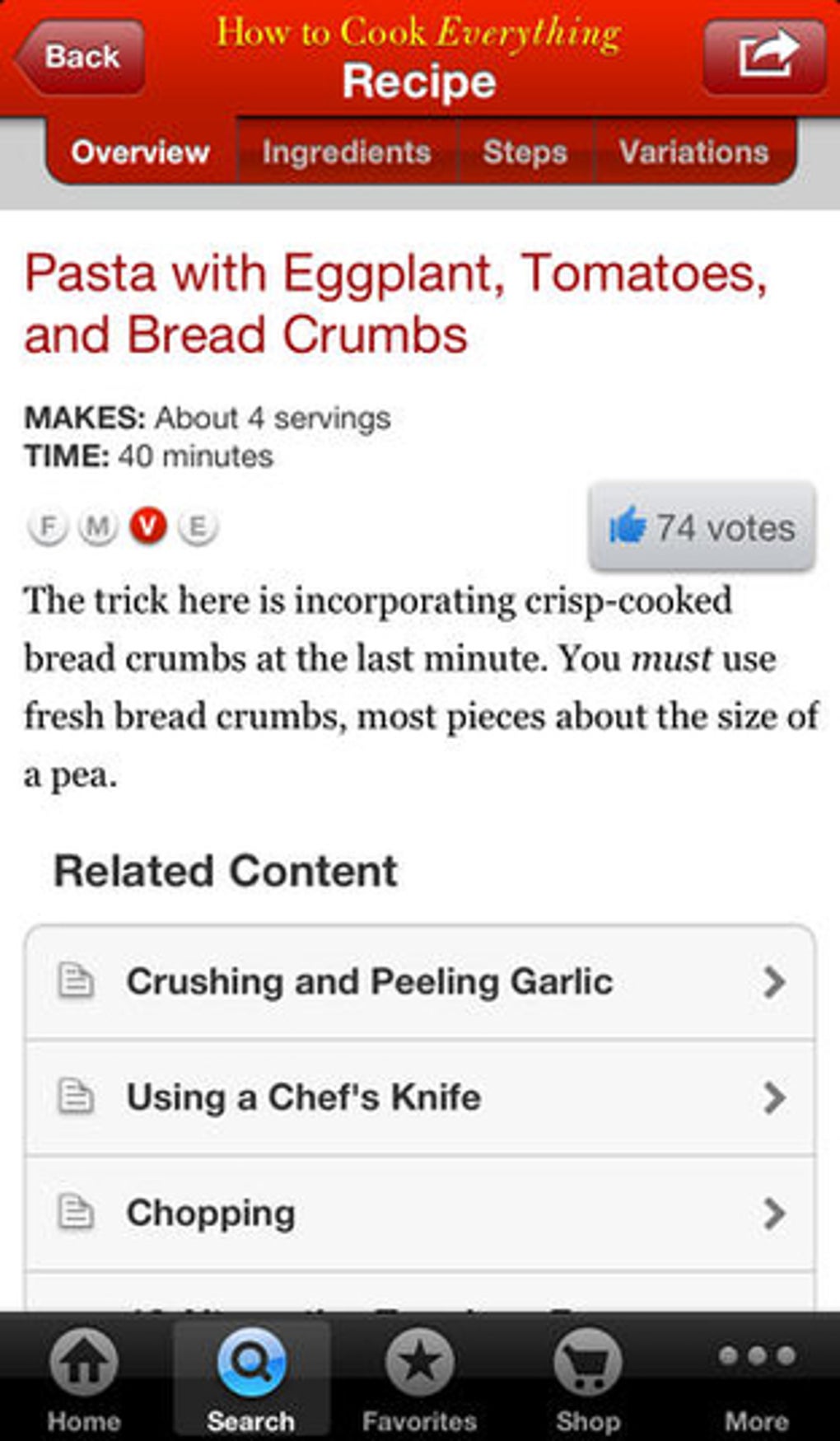Open Using a Chef's Knife

coord(420,1097)
